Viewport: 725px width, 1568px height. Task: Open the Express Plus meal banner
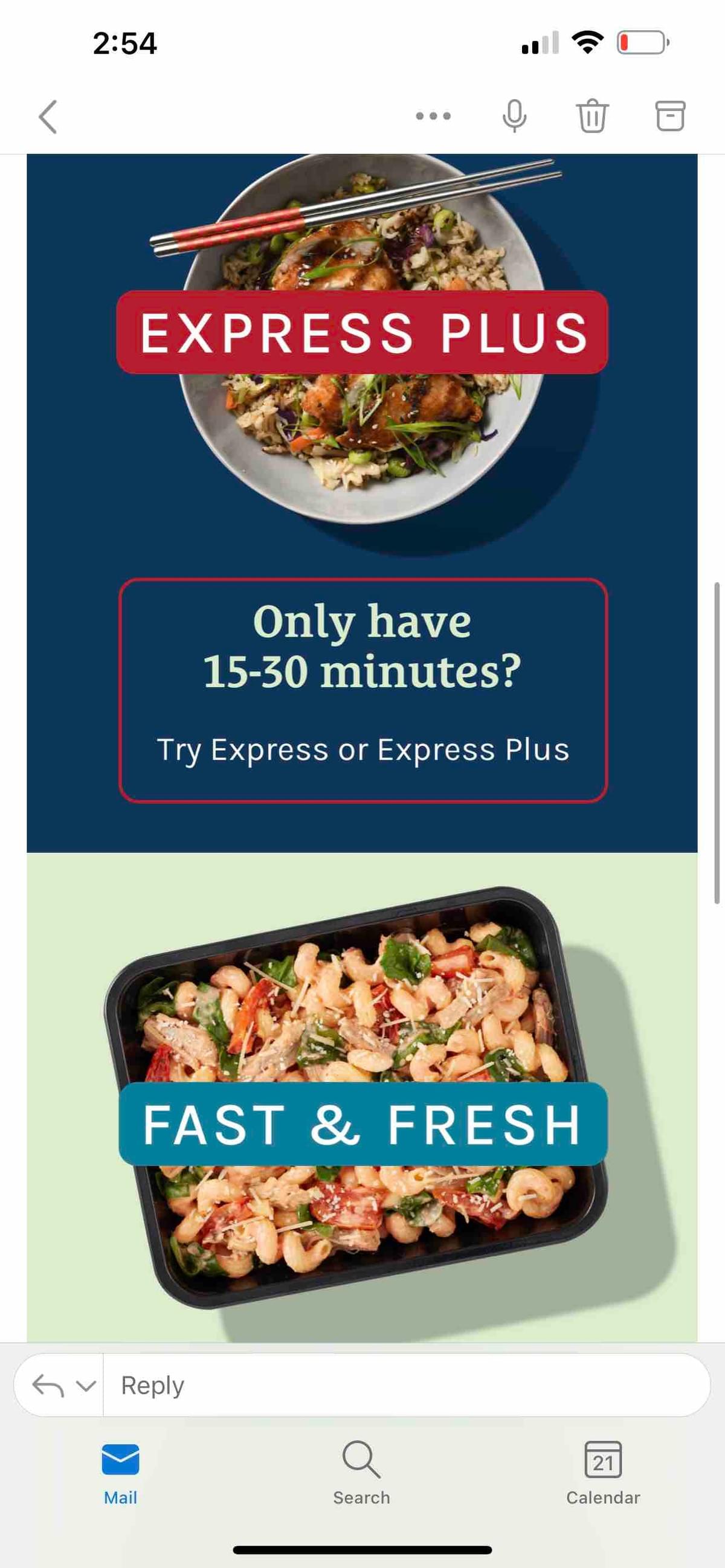[x=362, y=332]
